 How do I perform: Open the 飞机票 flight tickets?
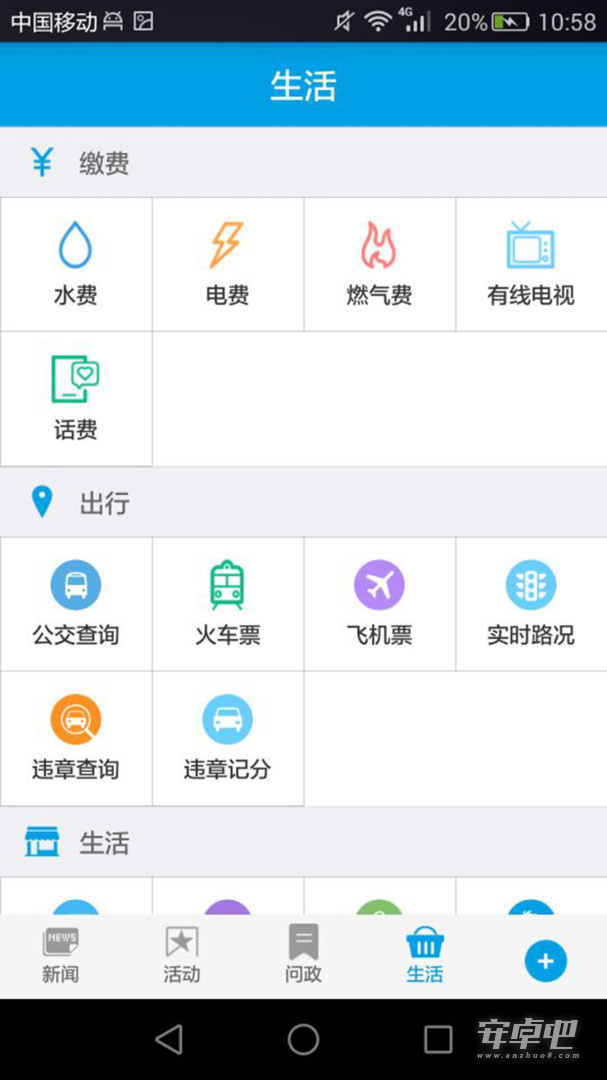click(380, 604)
